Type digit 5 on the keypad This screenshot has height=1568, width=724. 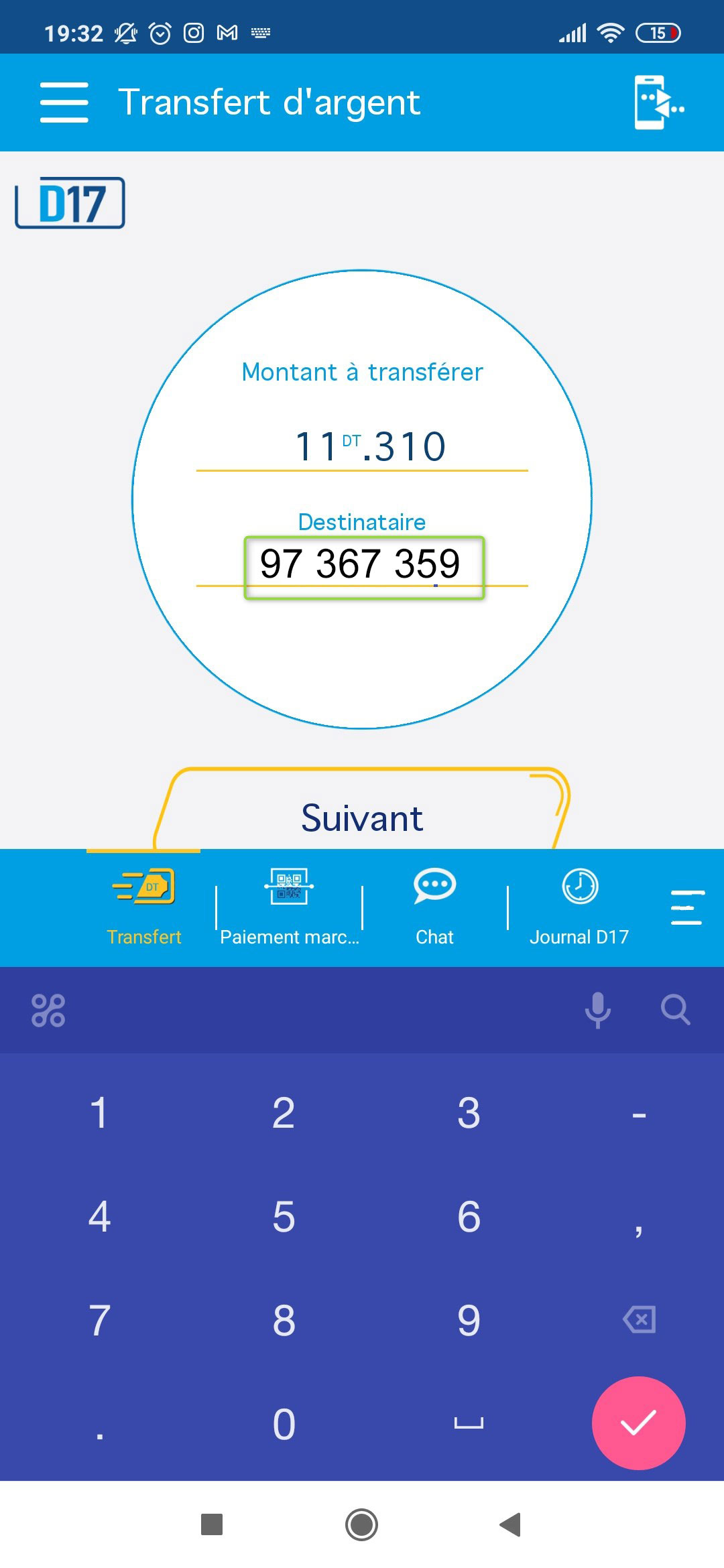[x=284, y=1217]
